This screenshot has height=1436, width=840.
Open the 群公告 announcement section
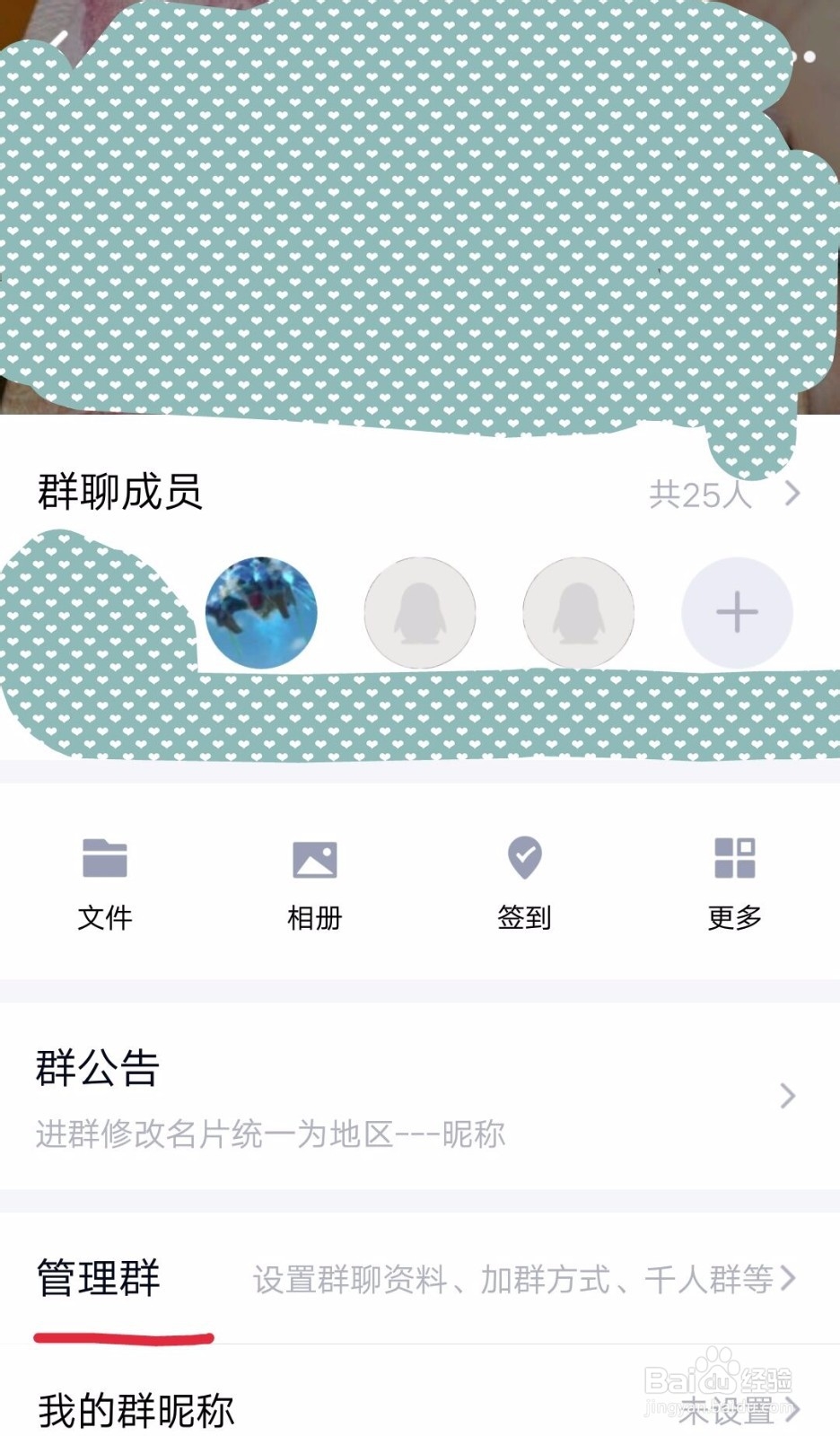click(99, 1068)
